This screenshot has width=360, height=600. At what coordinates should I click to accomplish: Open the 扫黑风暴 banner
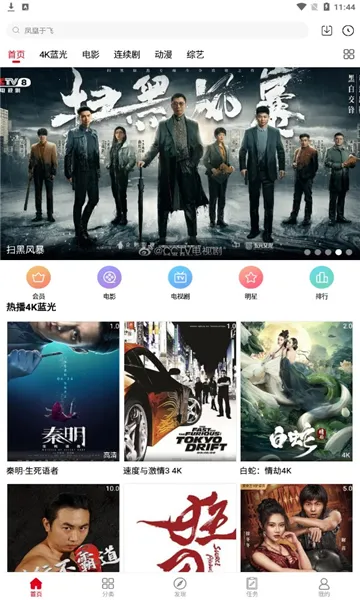coord(180,163)
